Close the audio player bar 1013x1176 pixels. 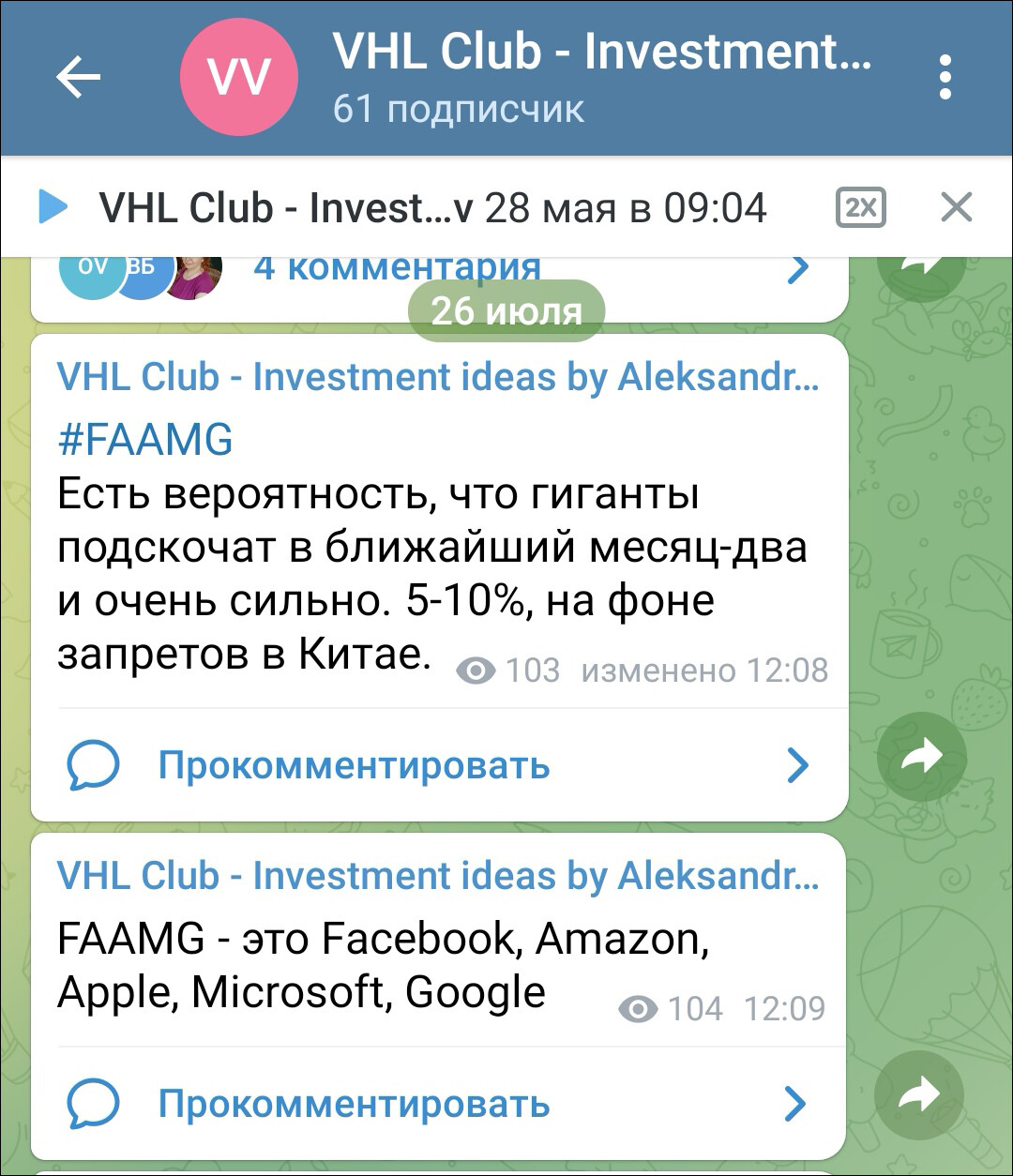coord(956,207)
